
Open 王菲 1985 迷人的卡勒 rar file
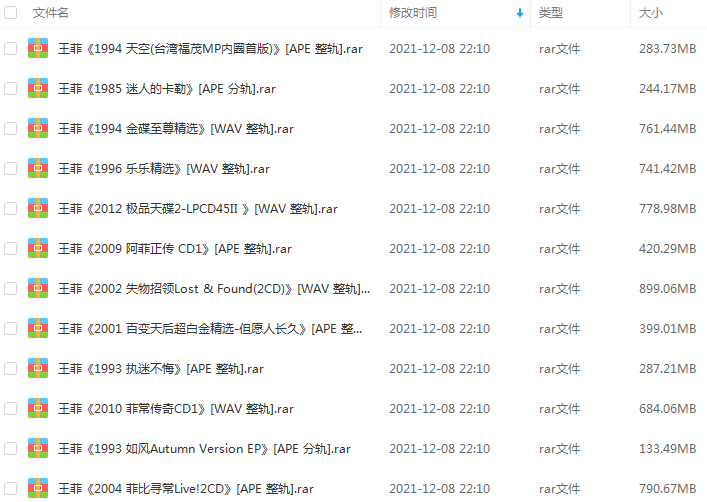pos(167,88)
